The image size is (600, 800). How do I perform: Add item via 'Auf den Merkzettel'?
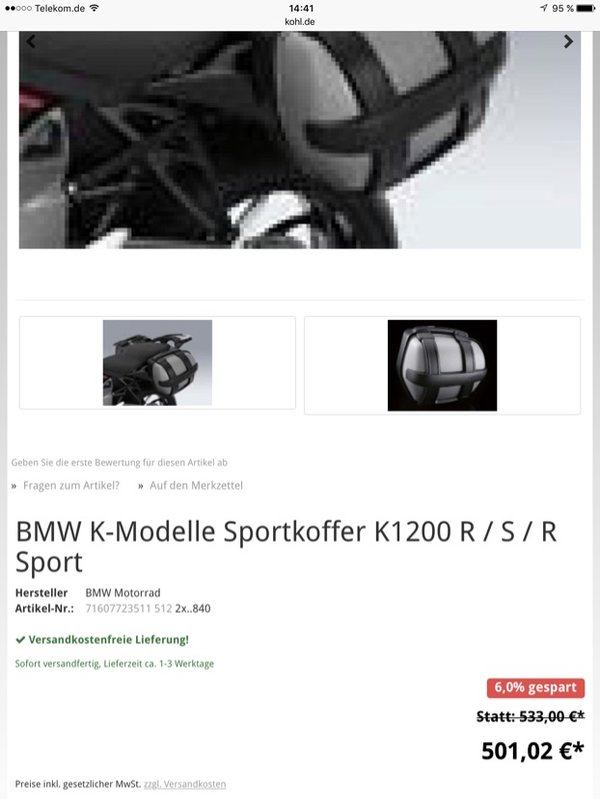[x=196, y=485]
